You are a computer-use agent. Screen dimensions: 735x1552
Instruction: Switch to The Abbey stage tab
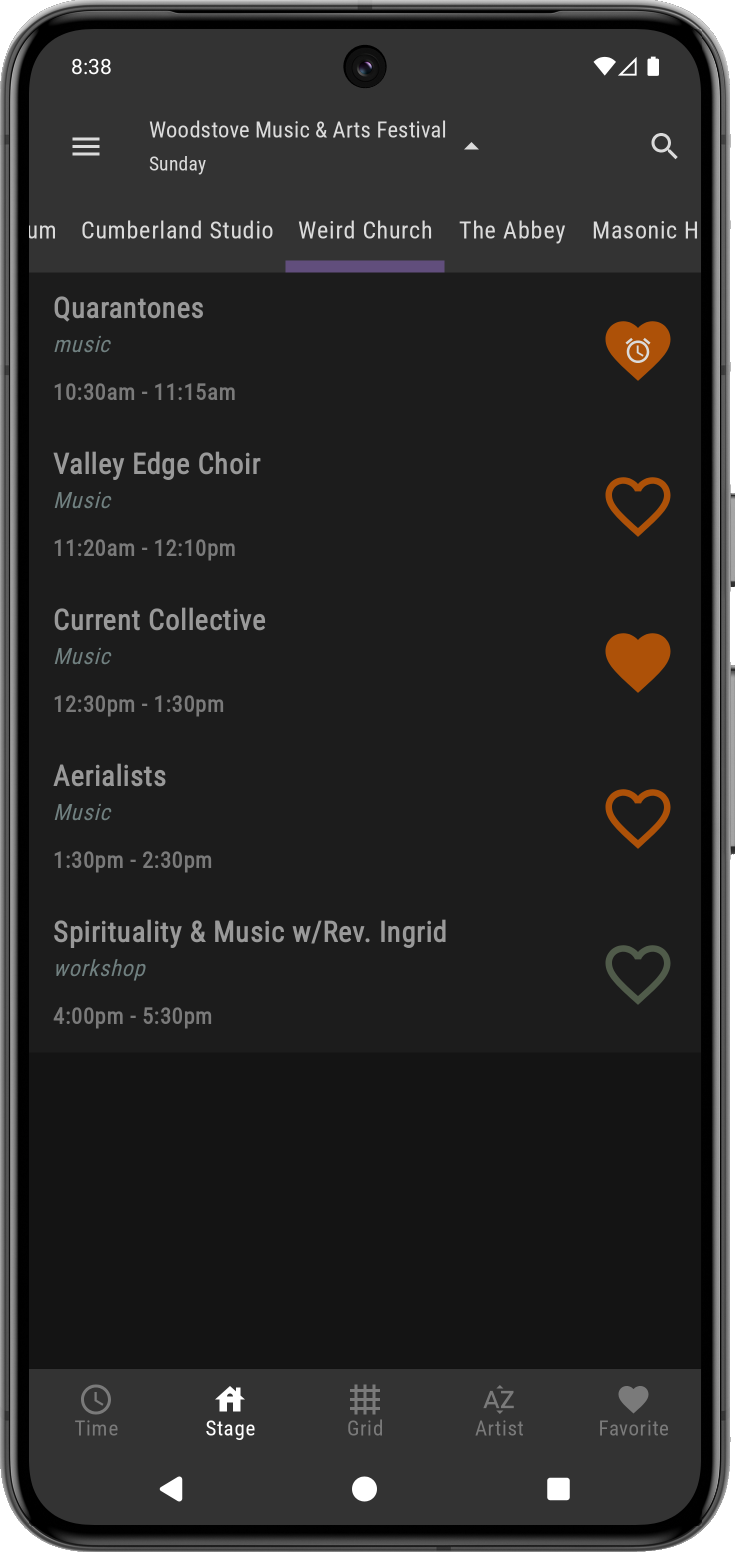point(512,230)
